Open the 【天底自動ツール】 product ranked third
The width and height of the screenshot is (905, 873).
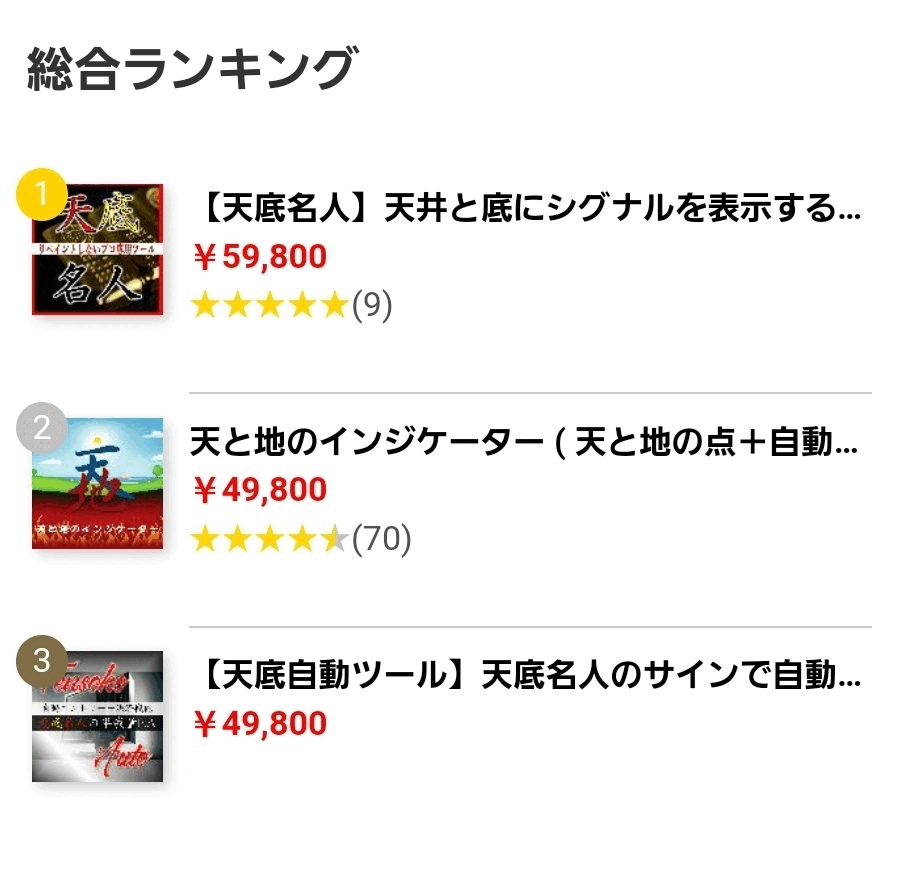[x=526, y=677]
